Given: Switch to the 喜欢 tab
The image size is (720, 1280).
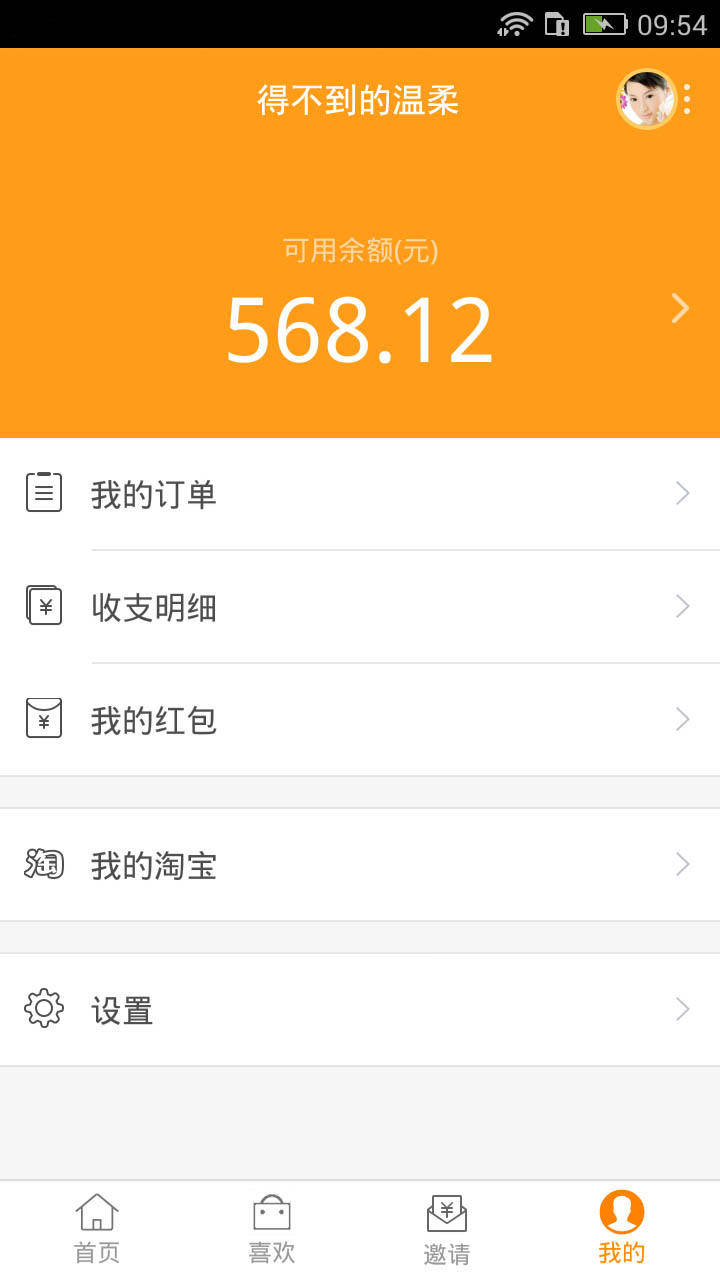Looking at the screenshot, I should pyautogui.click(x=271, y=1227).
